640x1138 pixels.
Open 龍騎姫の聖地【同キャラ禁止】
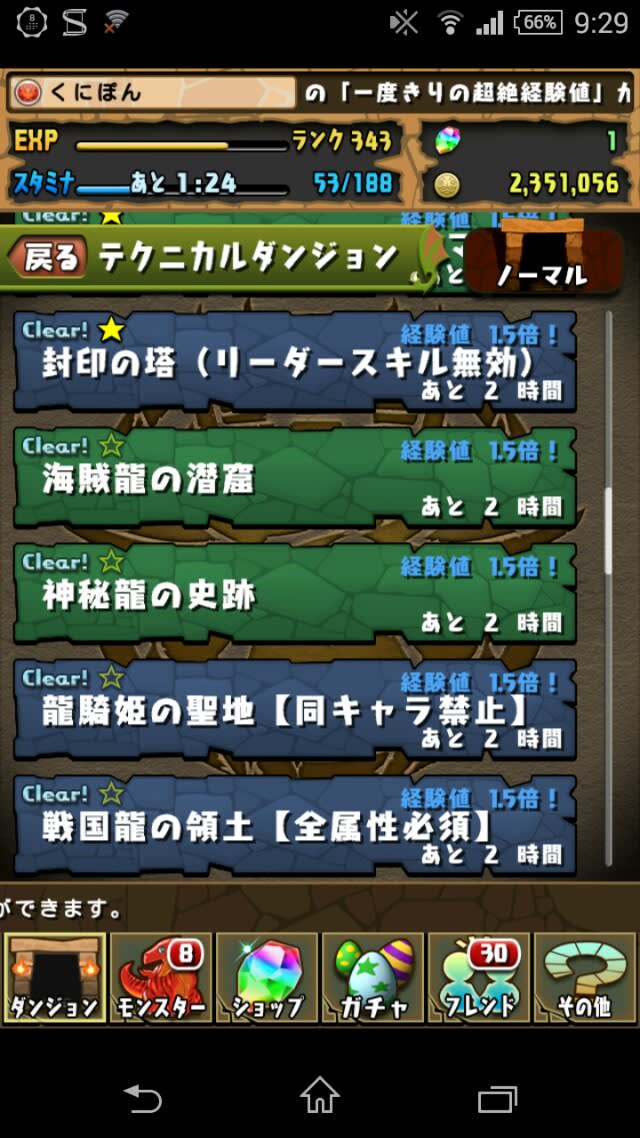pos(295,709)
